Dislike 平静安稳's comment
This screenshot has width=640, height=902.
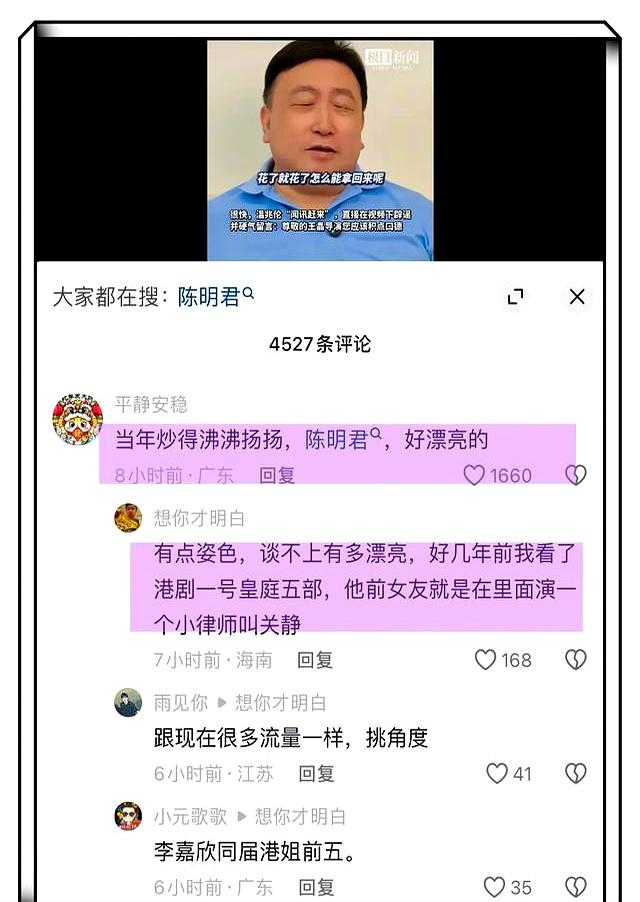(x=576, y=475)
